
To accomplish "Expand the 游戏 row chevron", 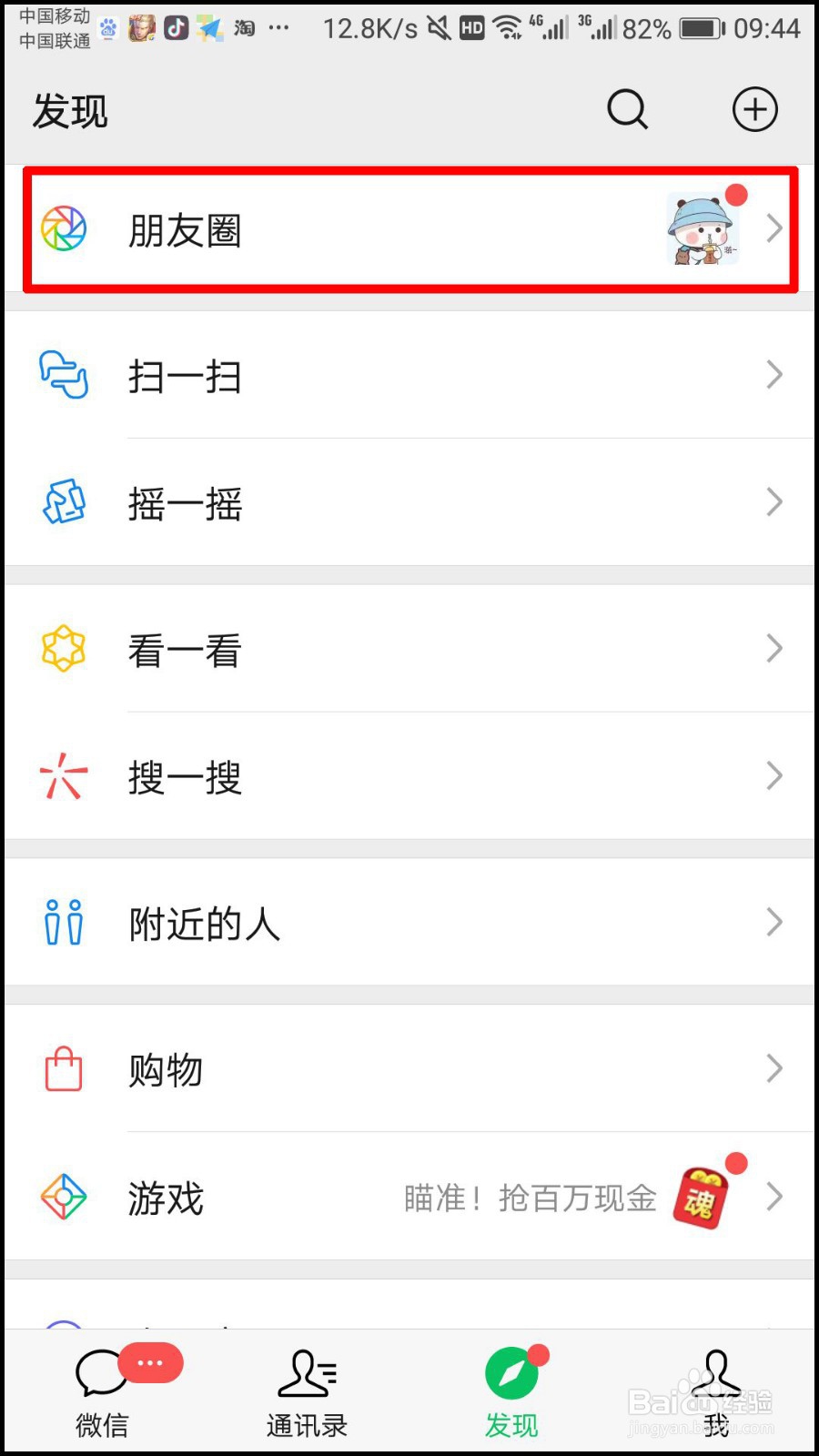I will (x=774, y=1197).
